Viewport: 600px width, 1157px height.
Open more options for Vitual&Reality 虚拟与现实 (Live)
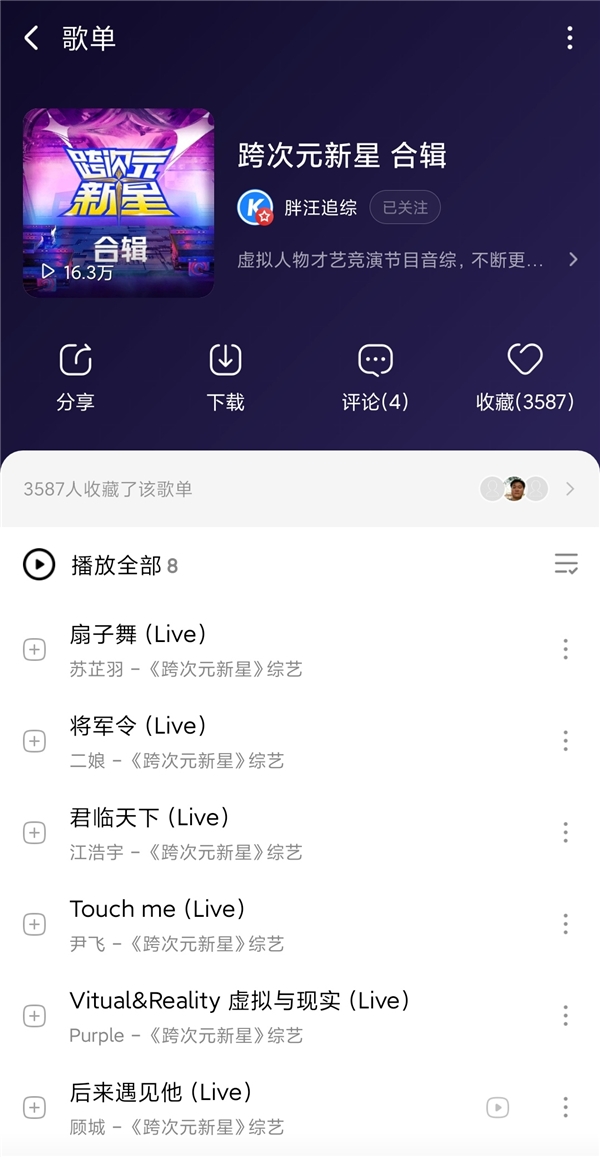pyautogui.click(x=565, y=1016)
